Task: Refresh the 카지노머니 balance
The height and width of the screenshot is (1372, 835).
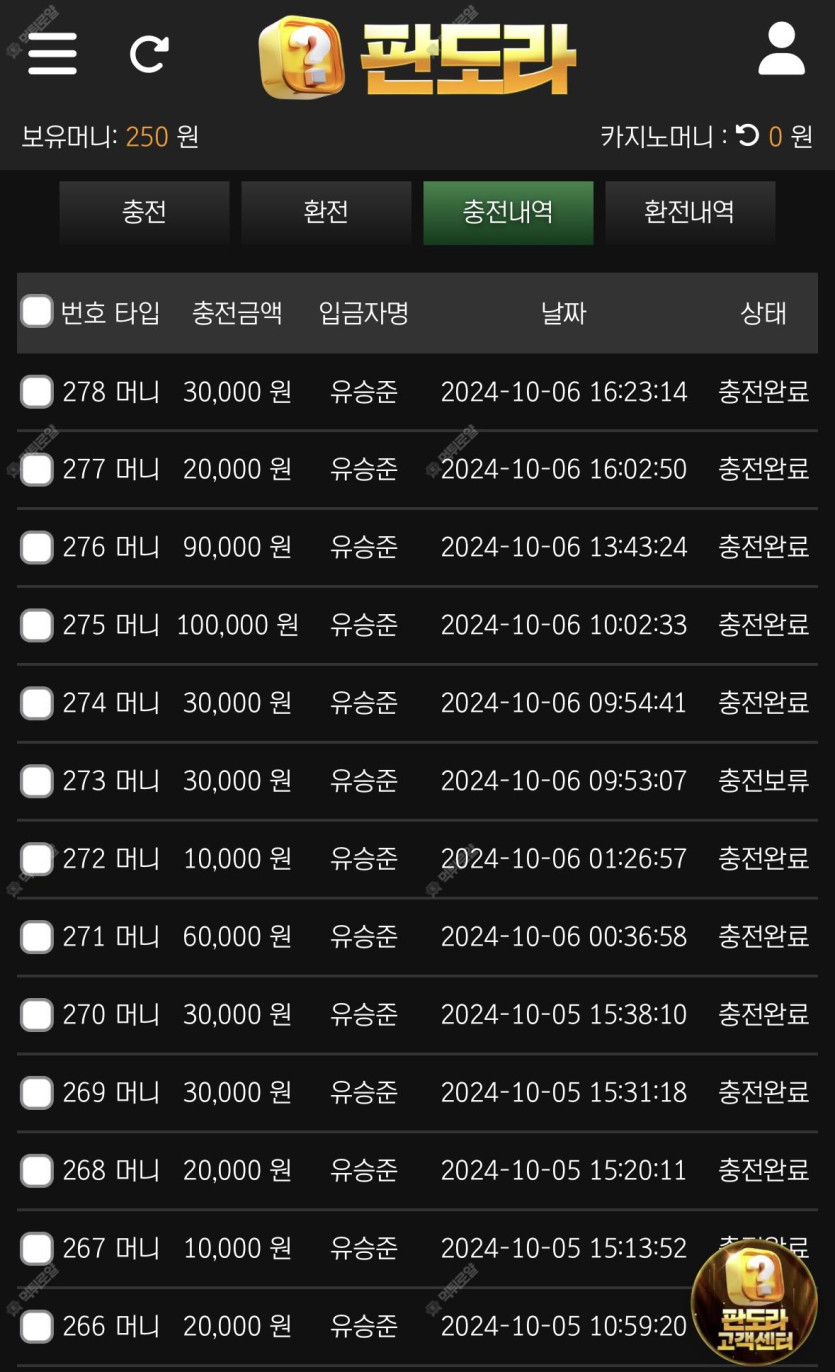Action: (747, 135)
